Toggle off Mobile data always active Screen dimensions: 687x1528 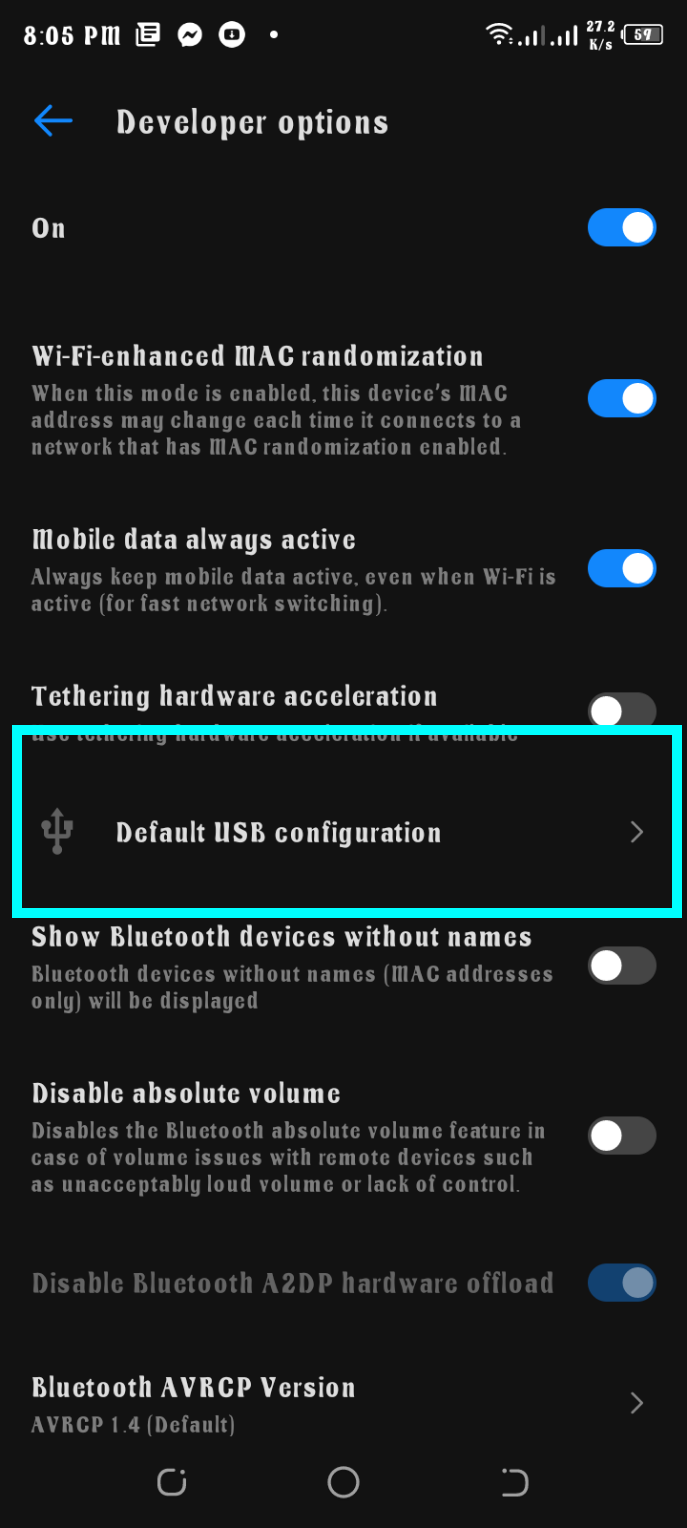point(621,569)
